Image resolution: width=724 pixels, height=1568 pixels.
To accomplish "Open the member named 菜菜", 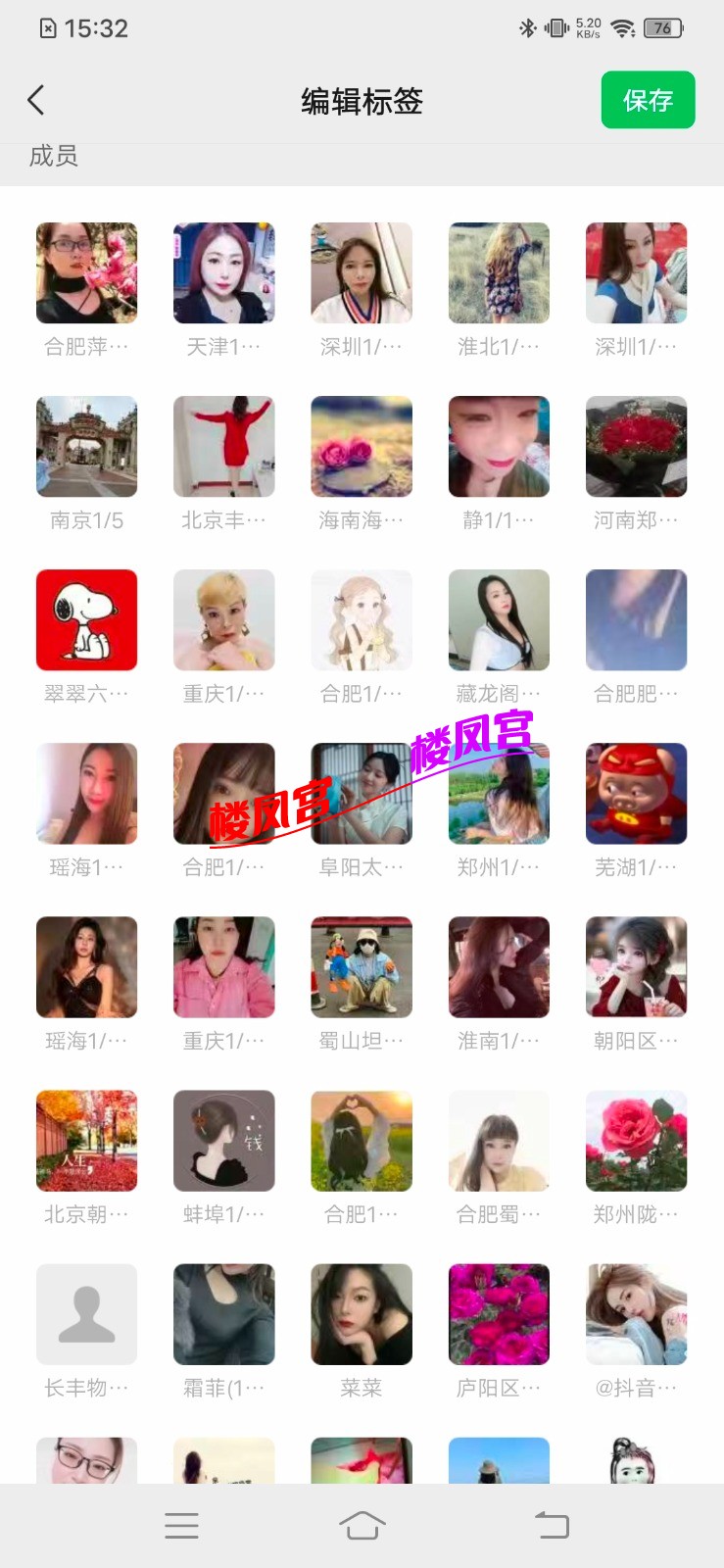I will click(362, 1314).
